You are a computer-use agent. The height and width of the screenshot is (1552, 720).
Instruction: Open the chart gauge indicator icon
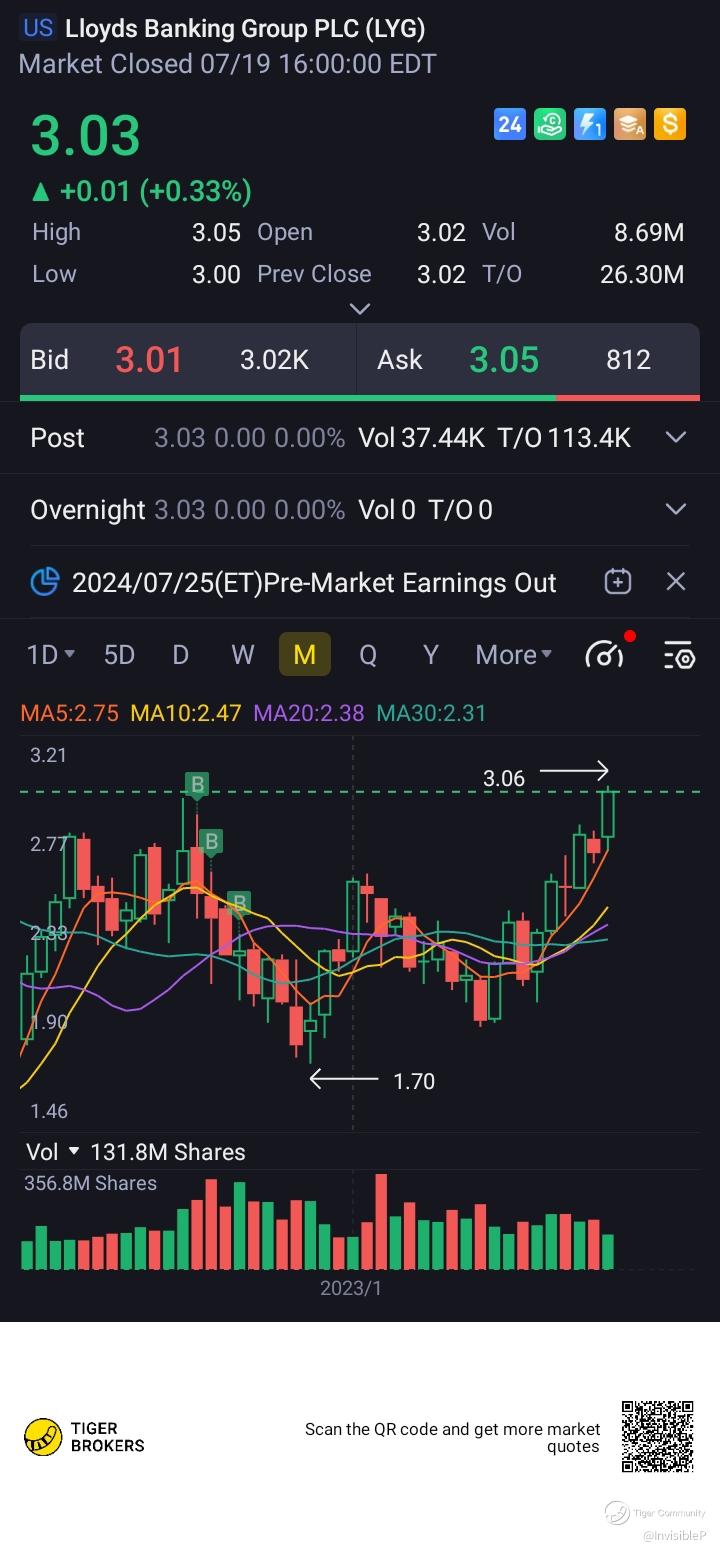coord(605,654)
